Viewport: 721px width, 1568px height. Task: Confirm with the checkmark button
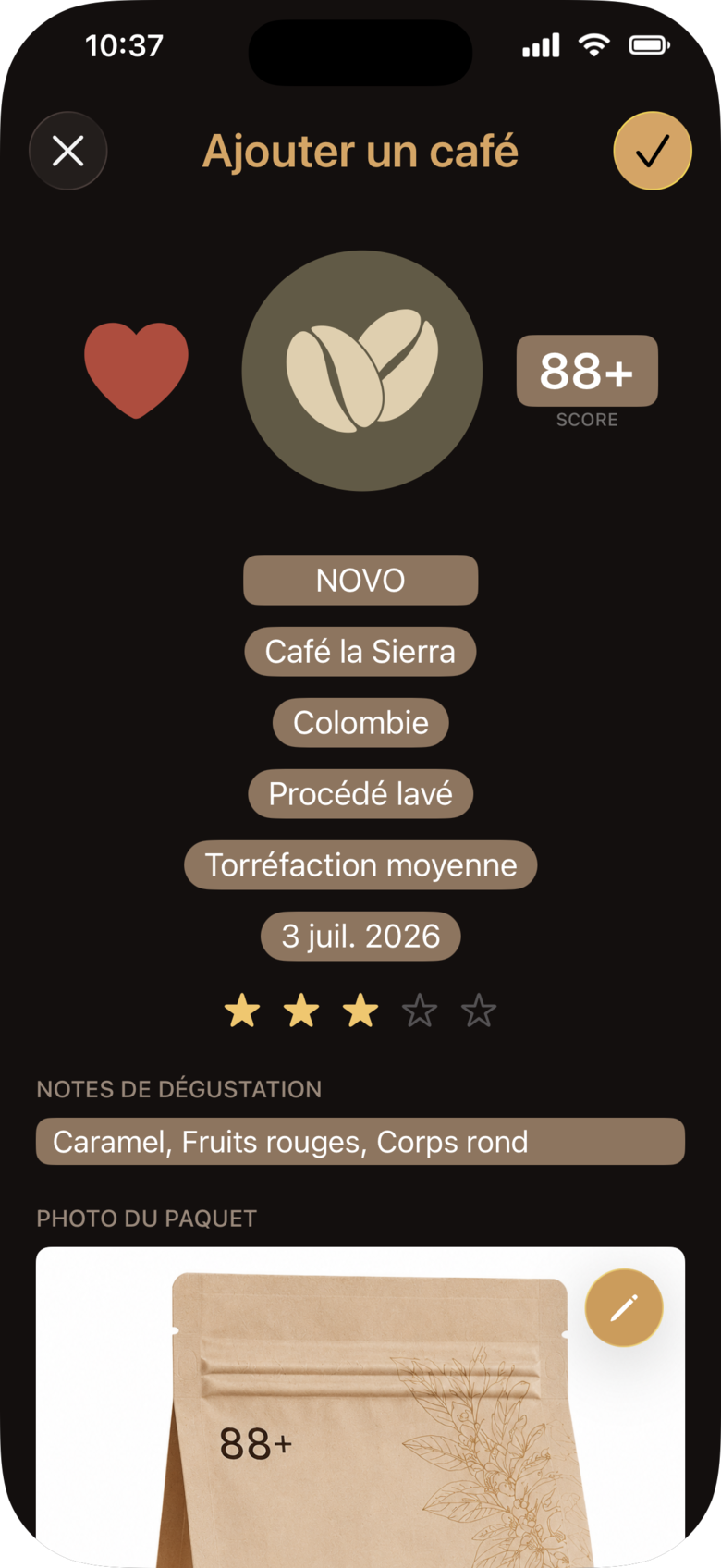point(653,151)
